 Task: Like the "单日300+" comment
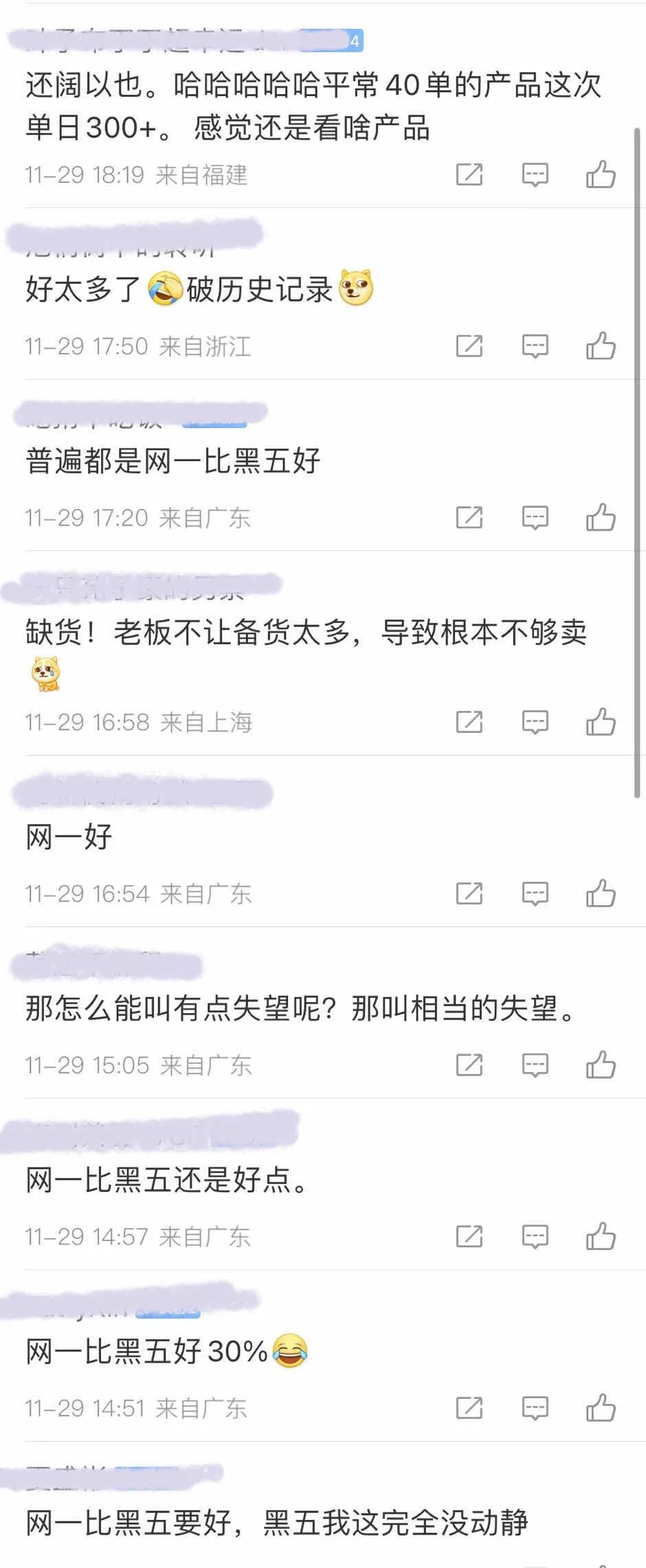tap(601, 174)
